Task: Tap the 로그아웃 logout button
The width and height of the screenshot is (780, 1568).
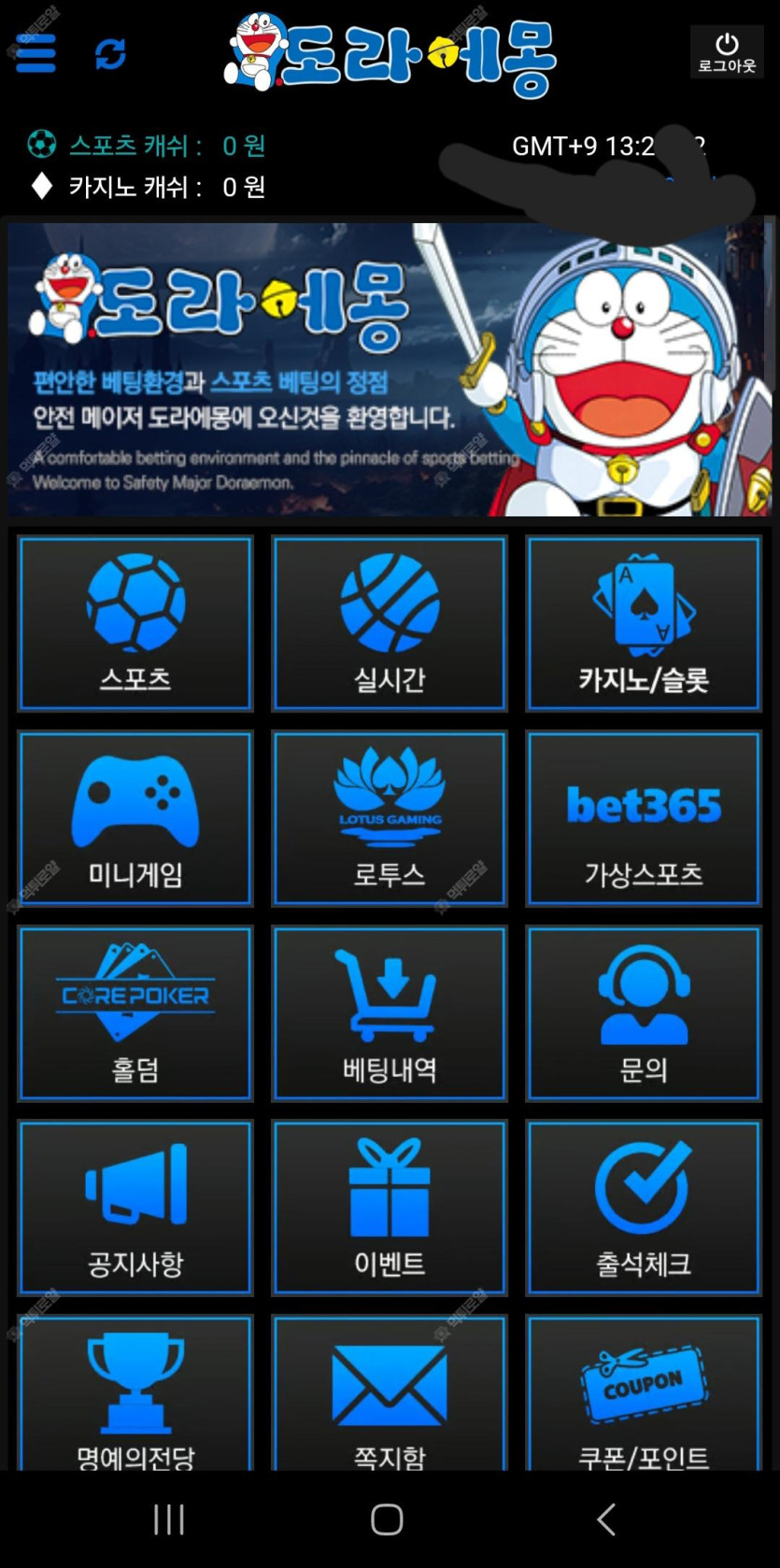Action: coord(727,52)
